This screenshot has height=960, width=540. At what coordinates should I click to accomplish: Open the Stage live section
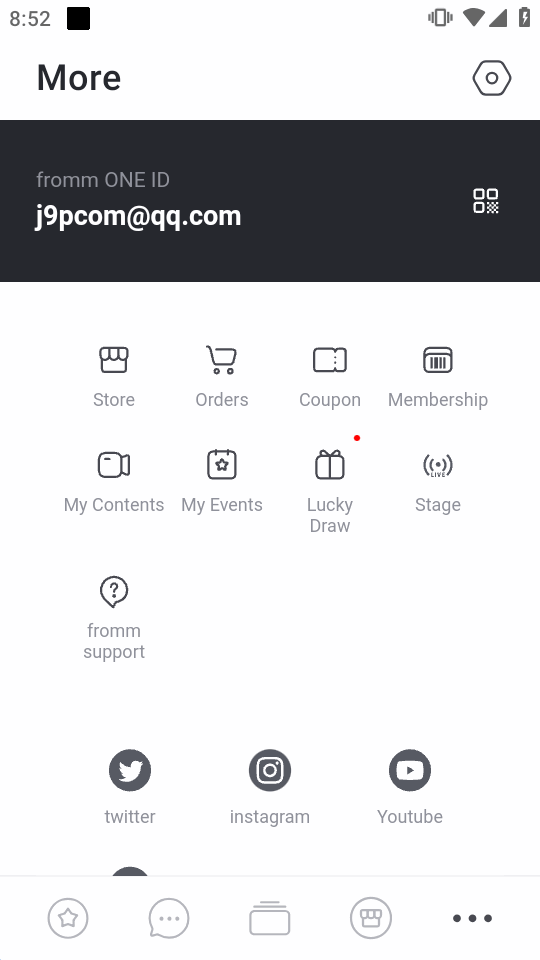pyautogui.click(x=438, y=482)
